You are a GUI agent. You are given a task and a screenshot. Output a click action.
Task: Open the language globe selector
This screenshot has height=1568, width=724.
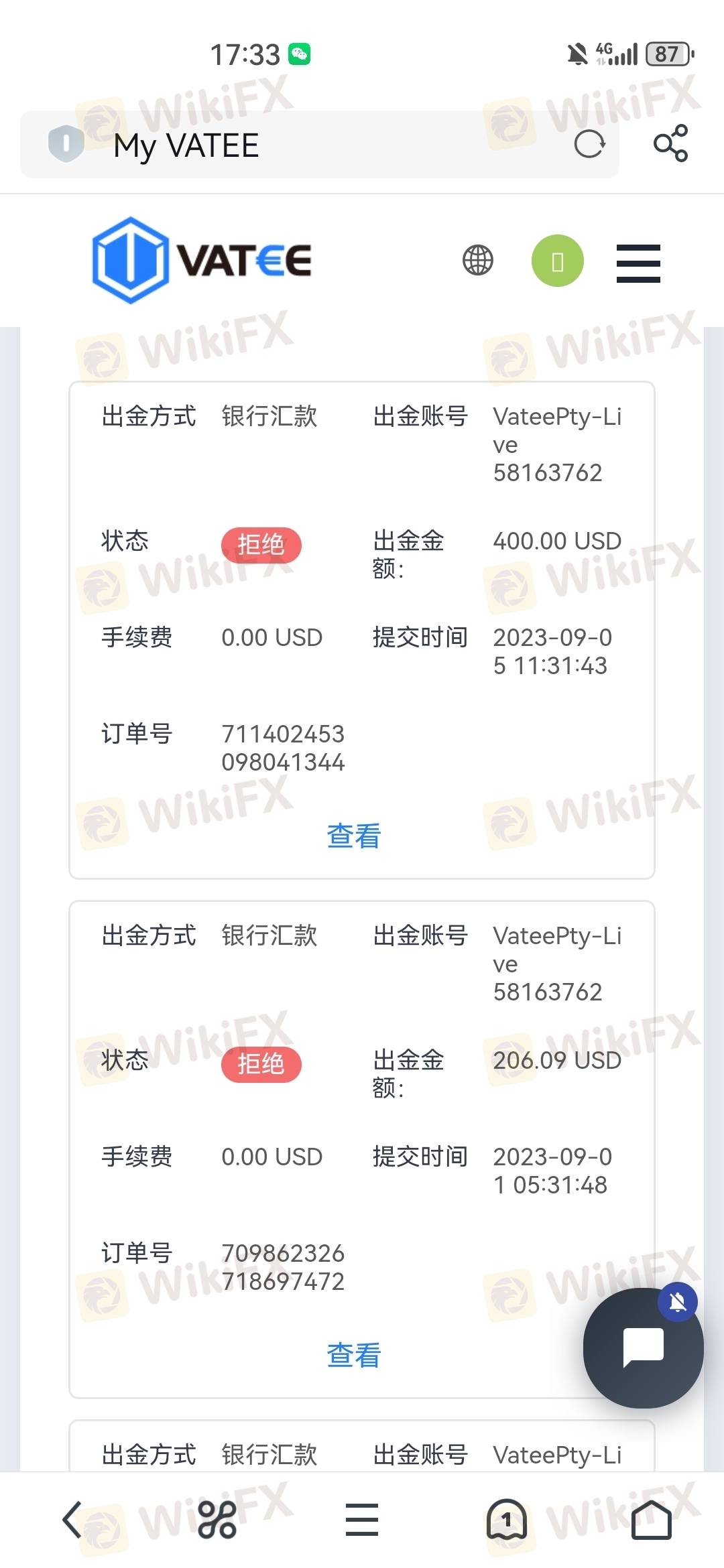pos(478,260)
